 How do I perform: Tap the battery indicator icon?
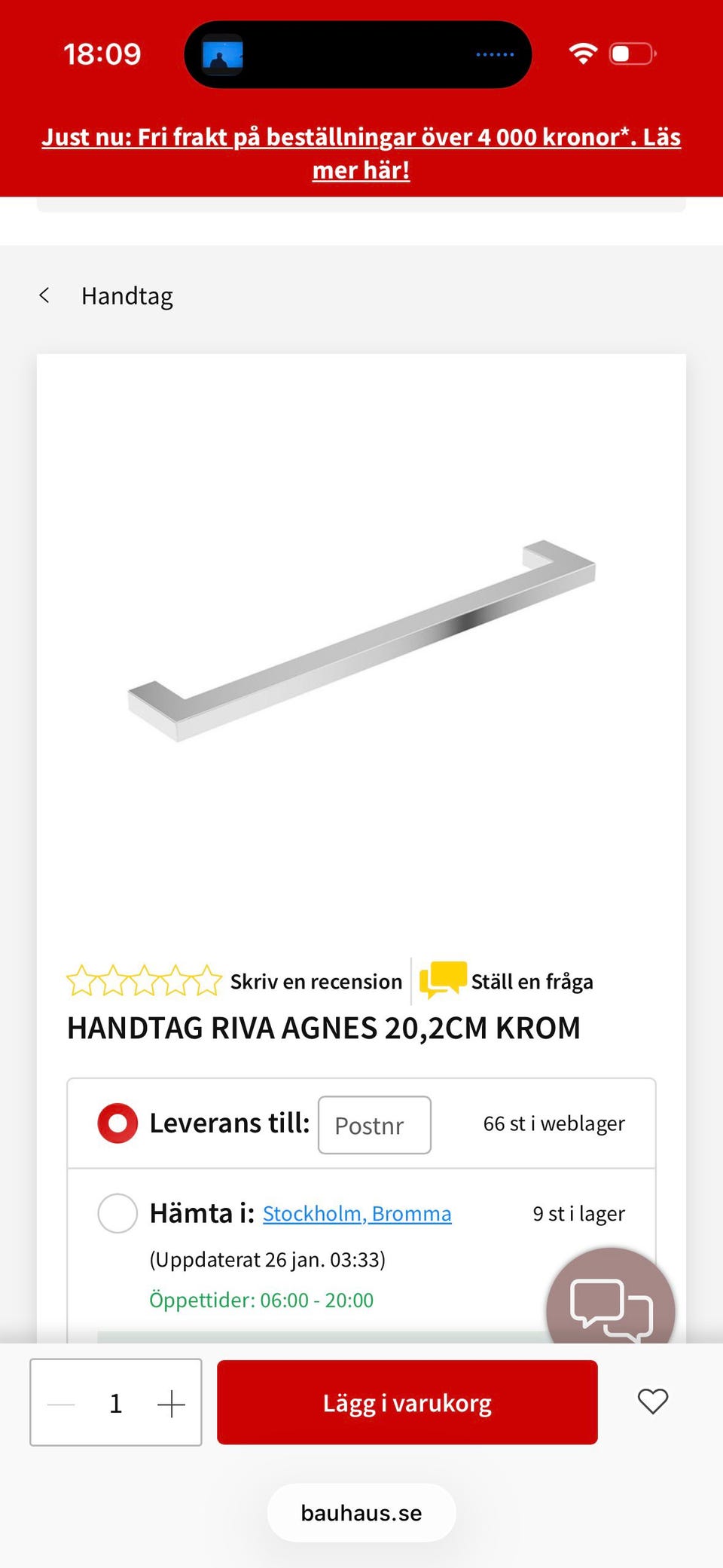coord(631,53)
